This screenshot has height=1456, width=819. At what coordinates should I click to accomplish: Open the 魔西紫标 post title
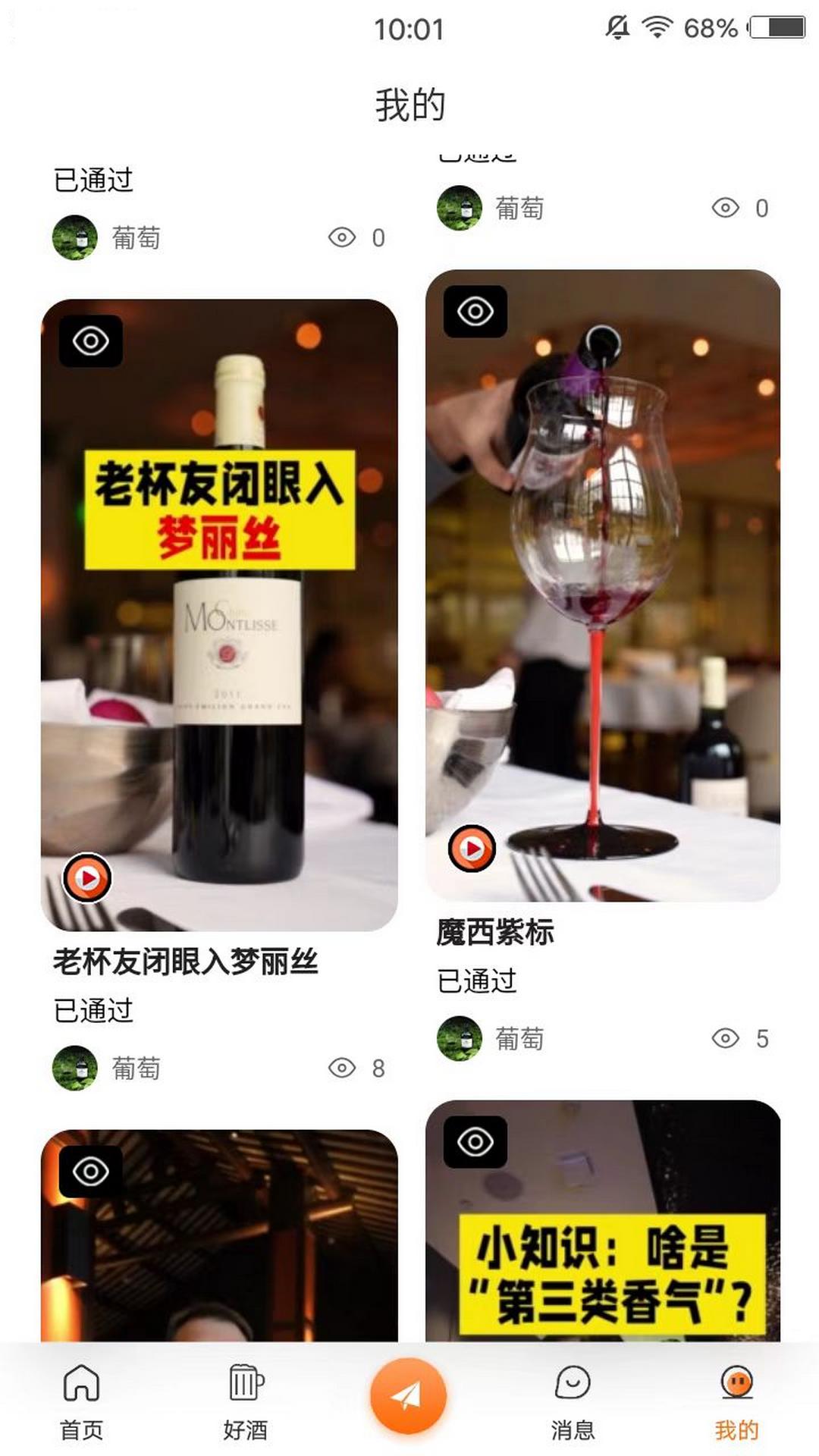tap(497, 934)
